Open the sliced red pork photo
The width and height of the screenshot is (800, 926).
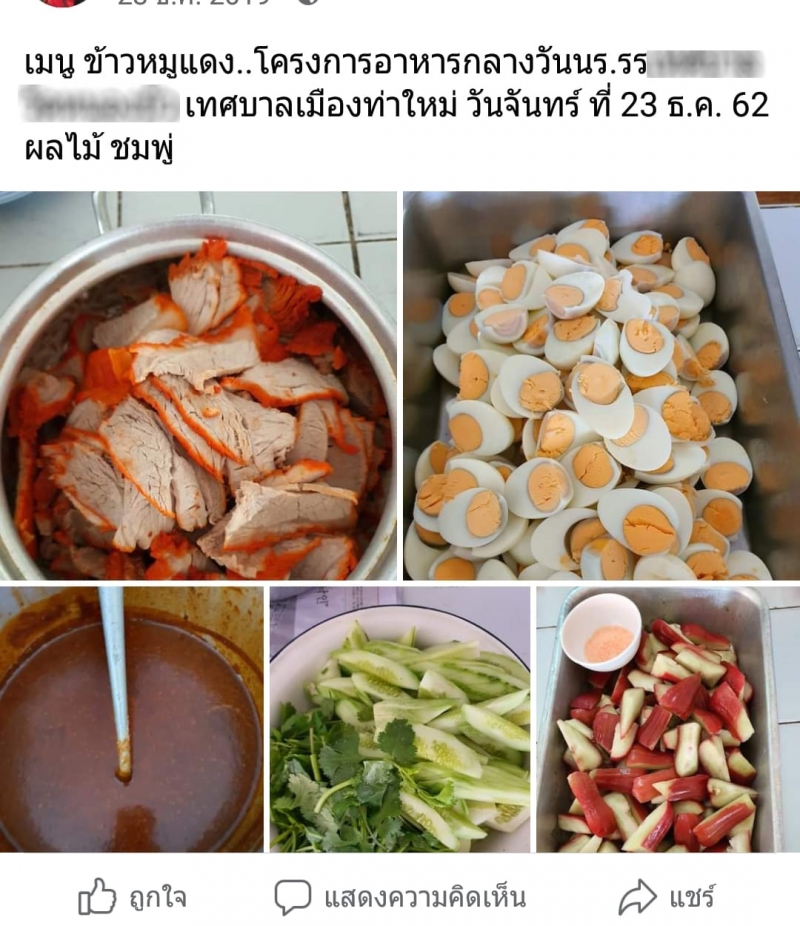[x=198, y=385]
